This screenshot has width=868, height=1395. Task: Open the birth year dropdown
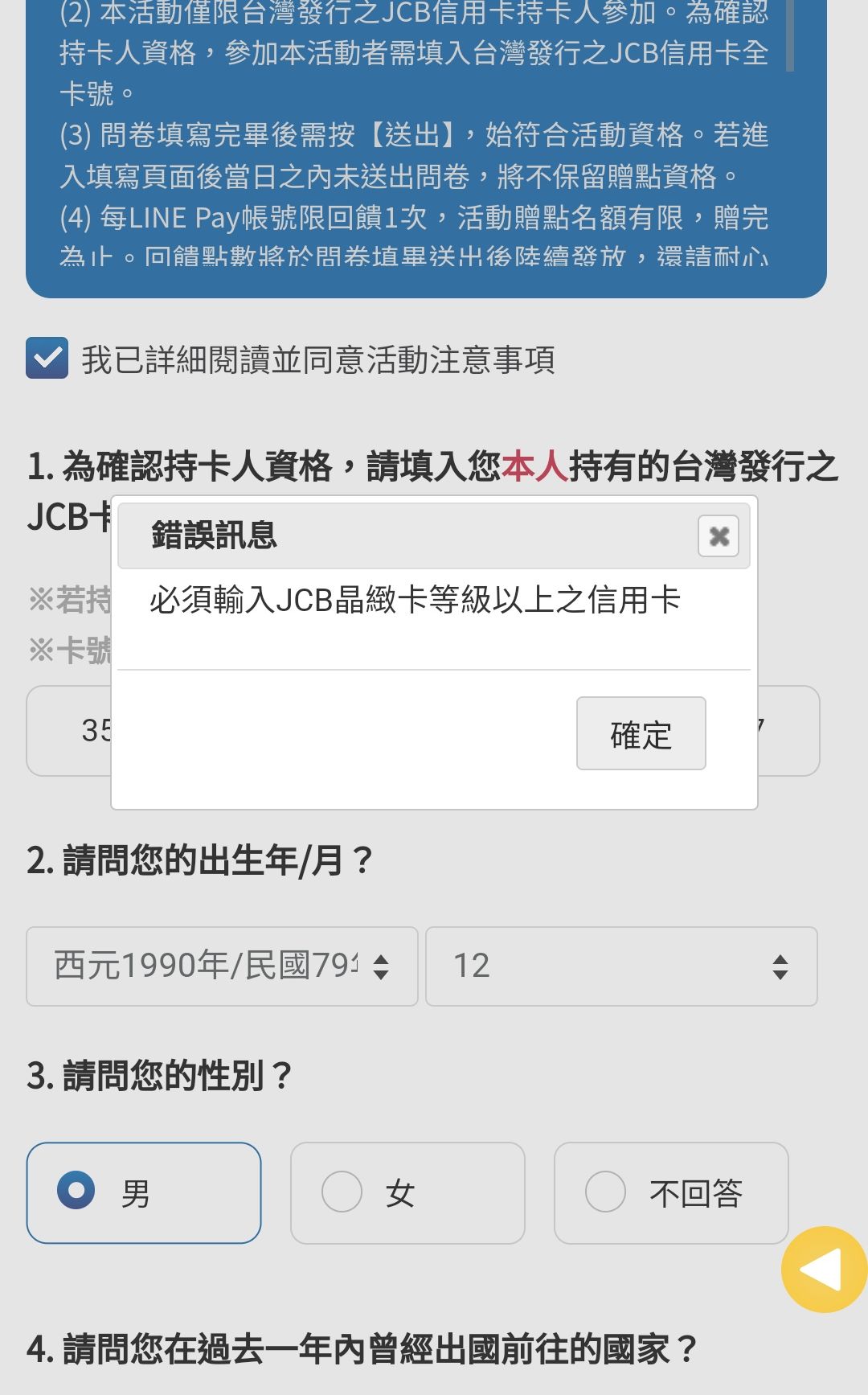pyautogui.click(x=222, y=966)
